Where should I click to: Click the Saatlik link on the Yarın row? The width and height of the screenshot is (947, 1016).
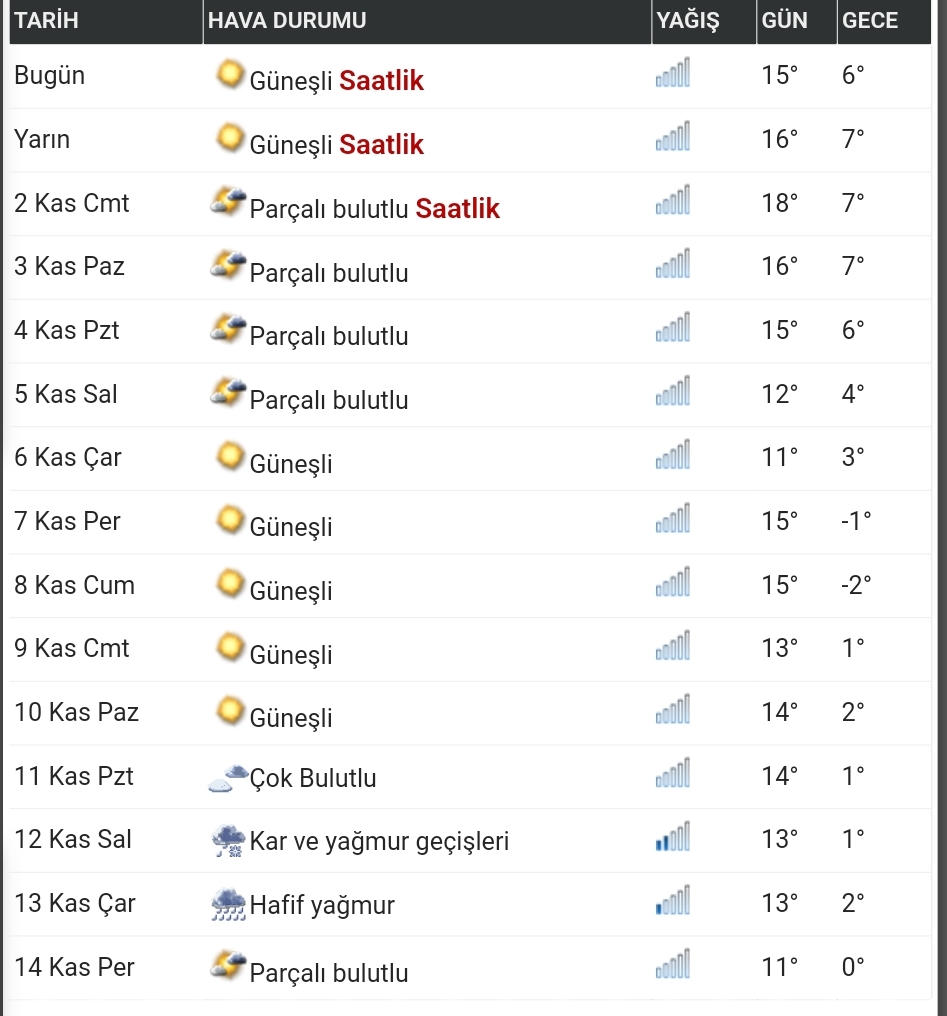381,144
